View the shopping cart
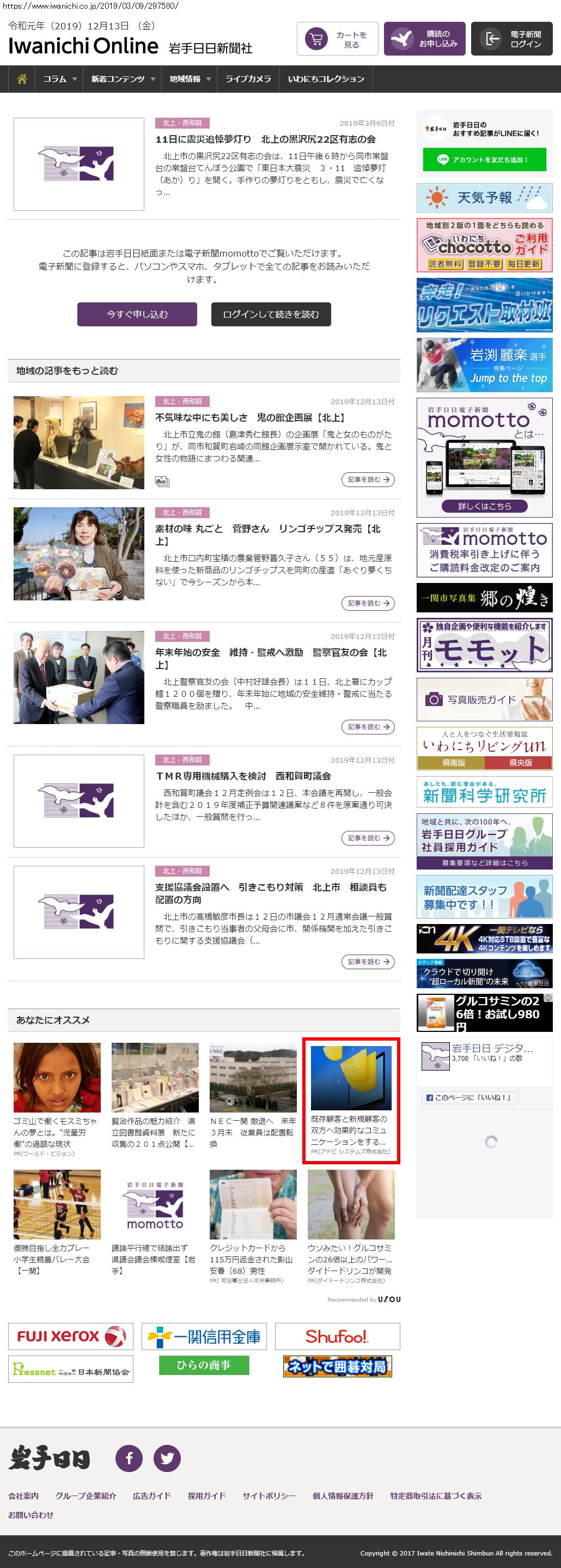This screenshot has height=1568, width=561. [x=337, y=40]
